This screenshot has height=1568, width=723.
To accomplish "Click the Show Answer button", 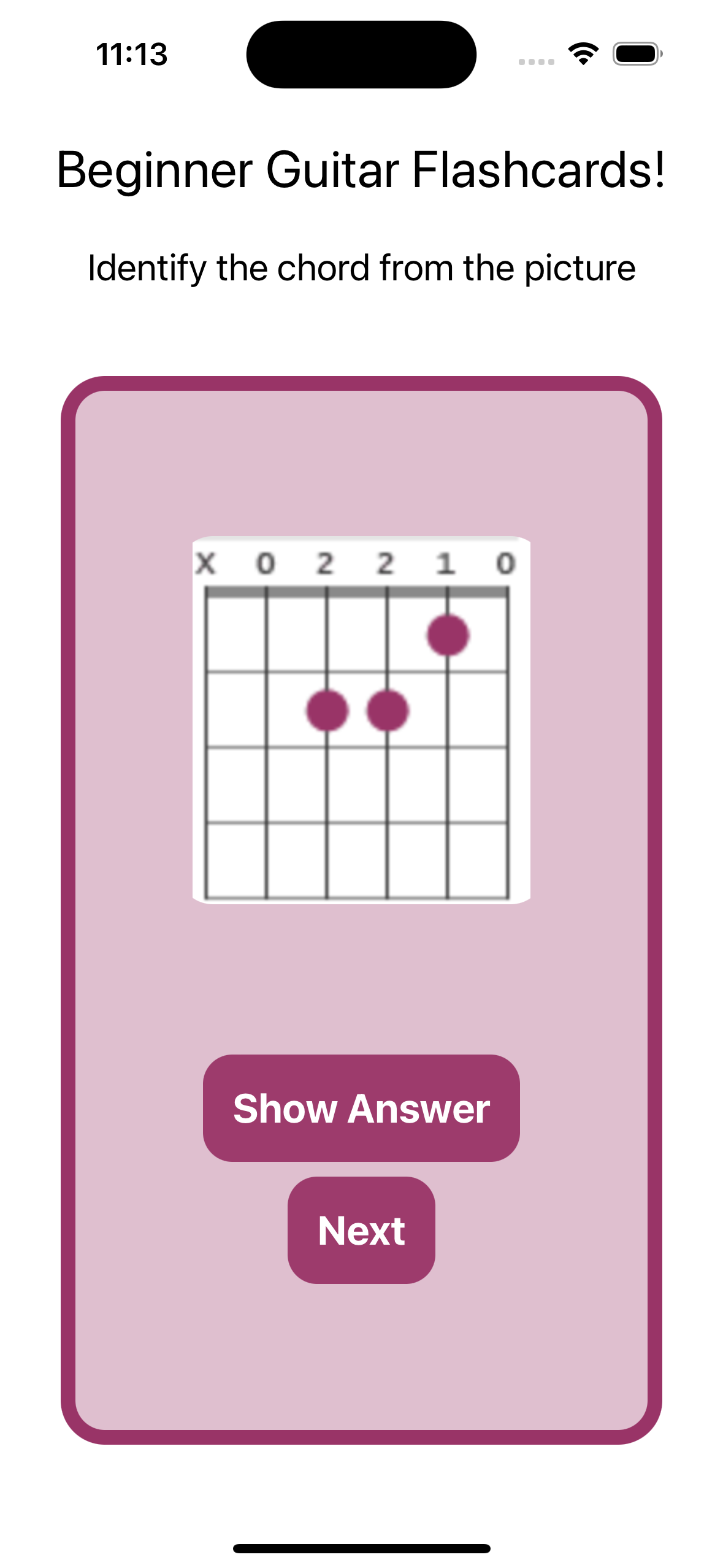I will [361, 1108].
